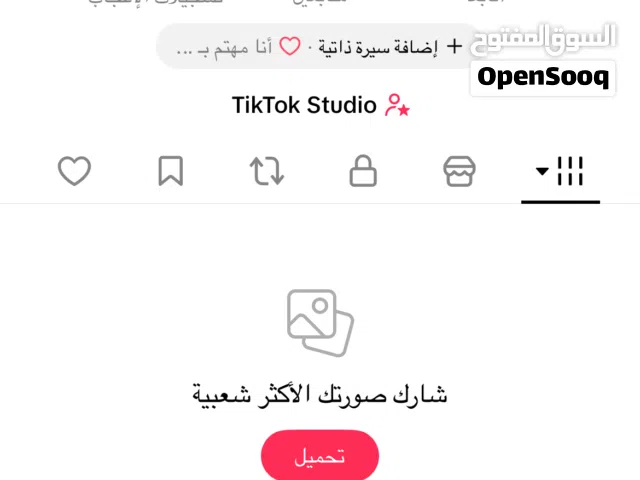Open the private videos lock tab
Viewport: 640px width, 480px height.
[363, 172]
